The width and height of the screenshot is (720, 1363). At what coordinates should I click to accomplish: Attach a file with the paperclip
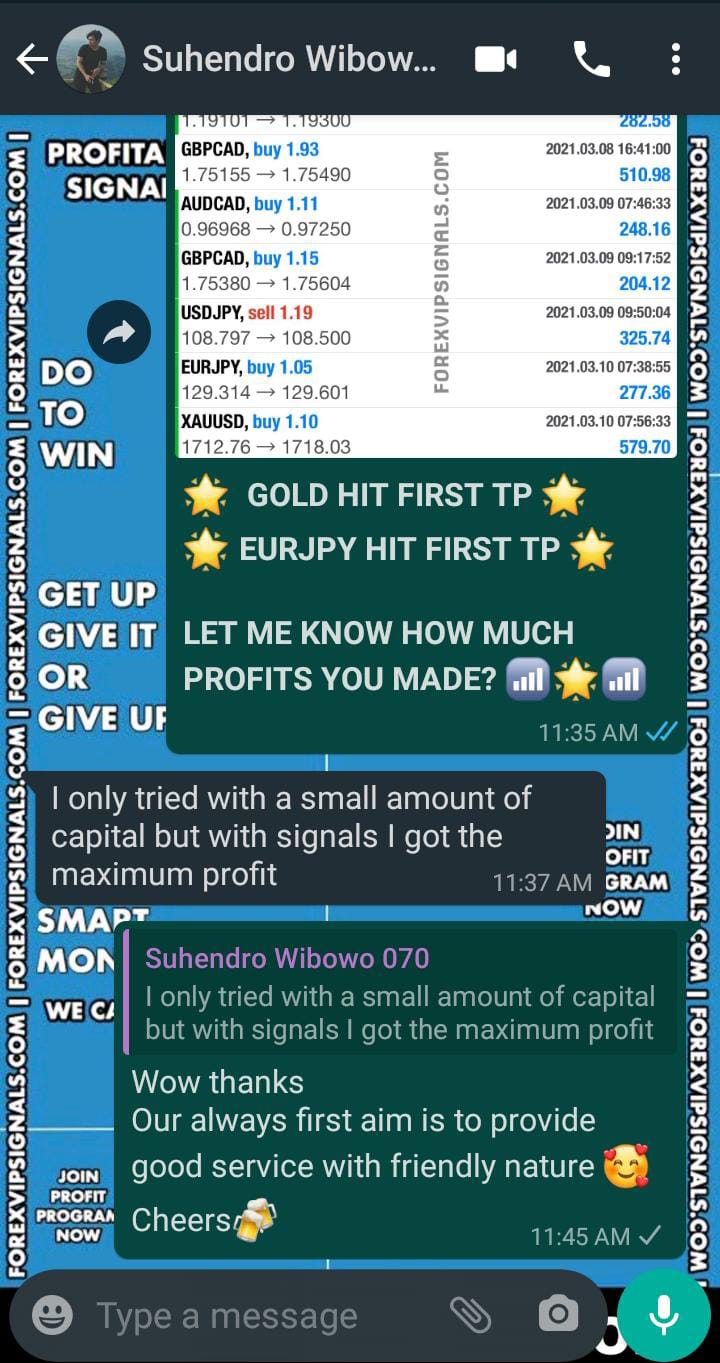point(470,1315)
